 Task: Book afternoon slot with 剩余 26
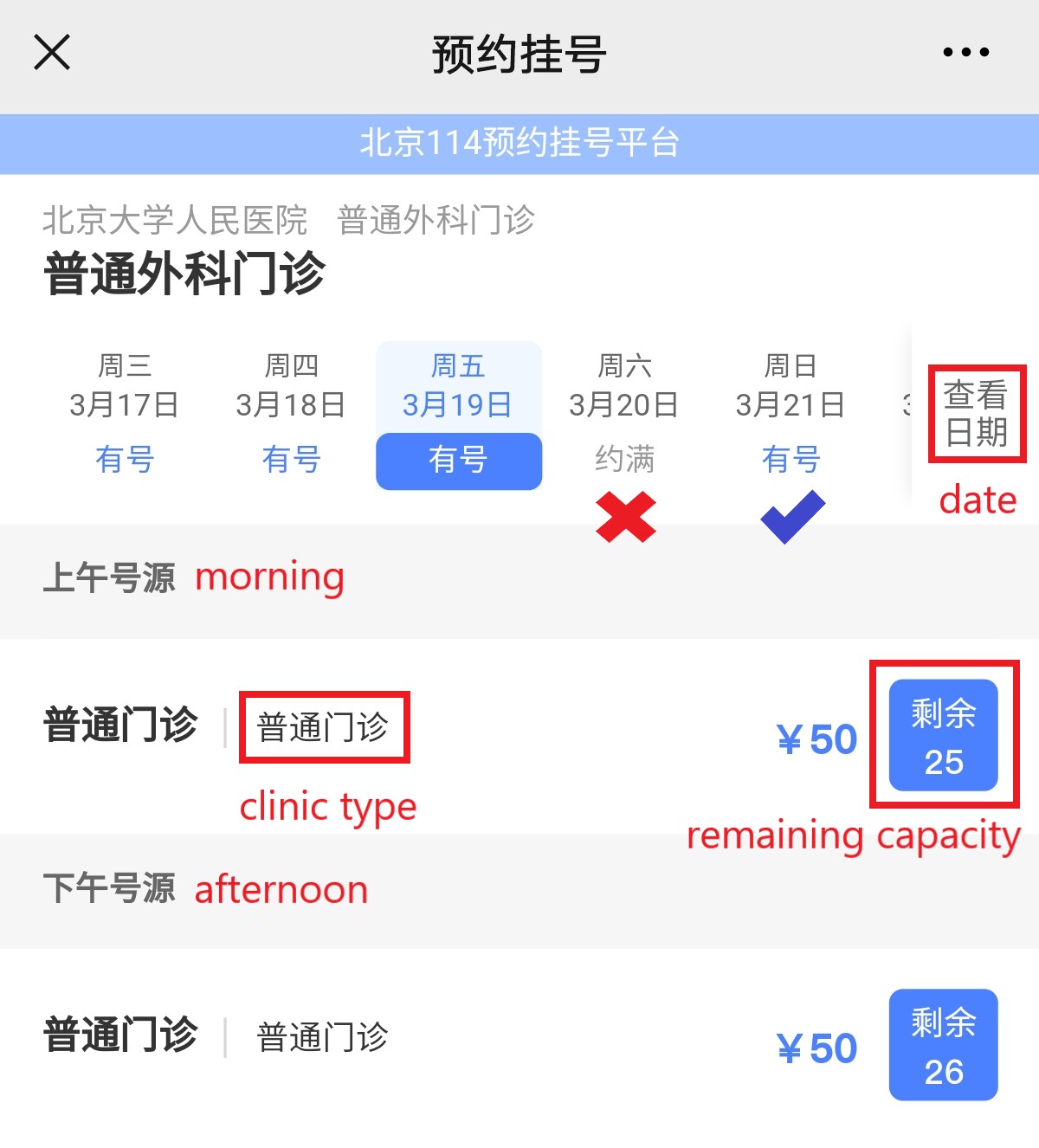coord(943,1045)
